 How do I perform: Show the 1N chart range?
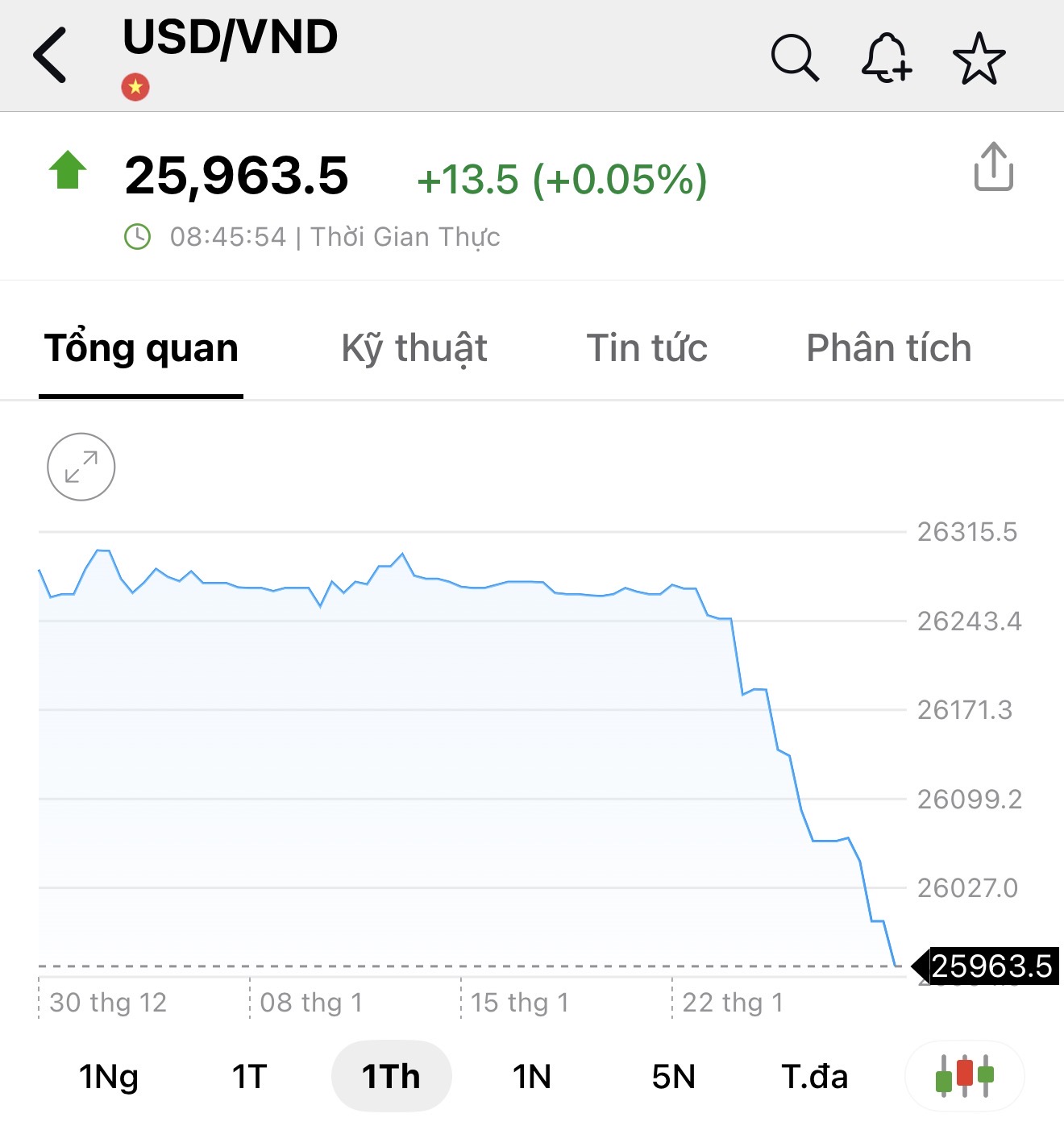coord(532,1077)
